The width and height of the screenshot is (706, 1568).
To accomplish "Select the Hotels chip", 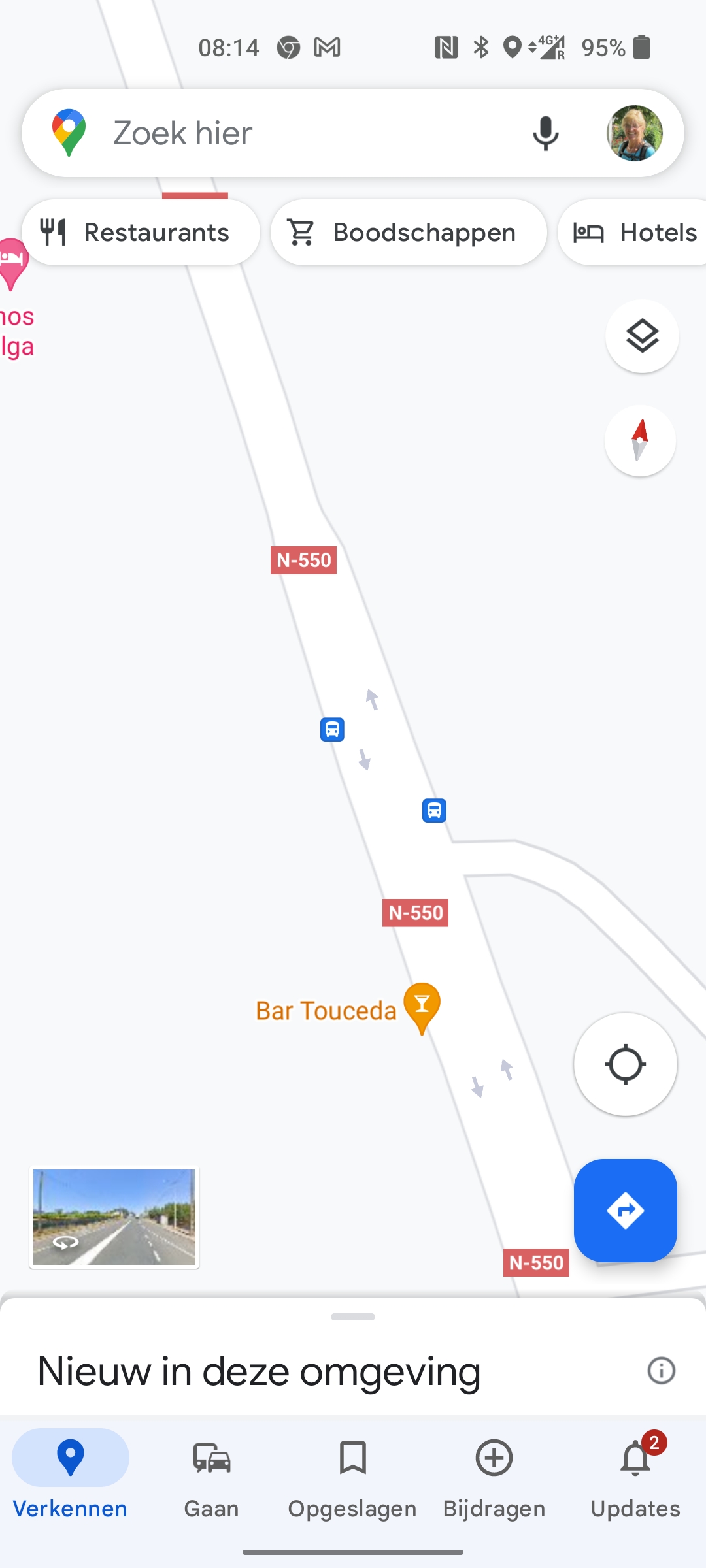I will point(632,233).
